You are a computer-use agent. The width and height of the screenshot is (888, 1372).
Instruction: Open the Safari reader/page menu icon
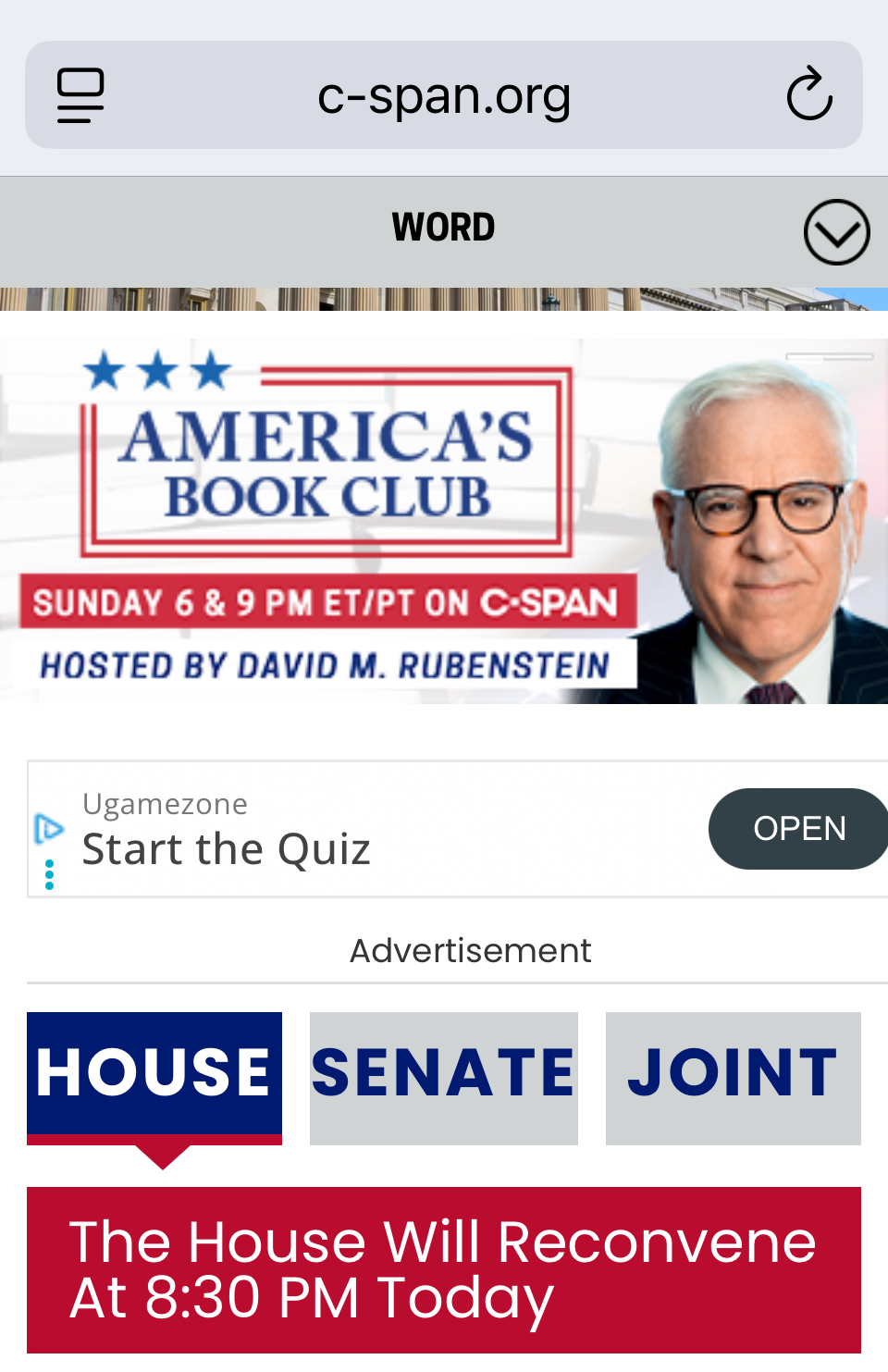(80, 95)
